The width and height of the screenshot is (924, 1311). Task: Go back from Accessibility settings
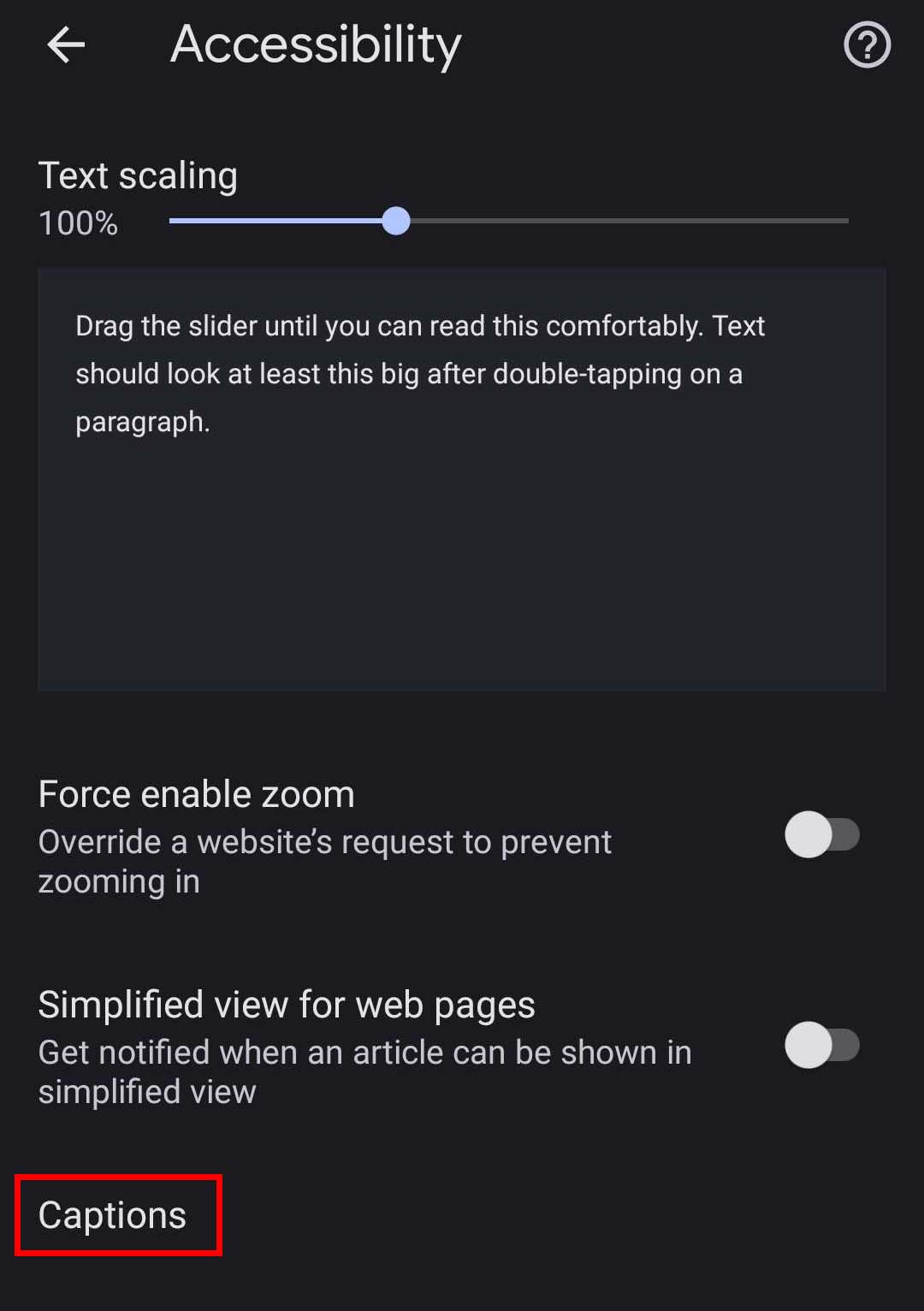[66, 44]
